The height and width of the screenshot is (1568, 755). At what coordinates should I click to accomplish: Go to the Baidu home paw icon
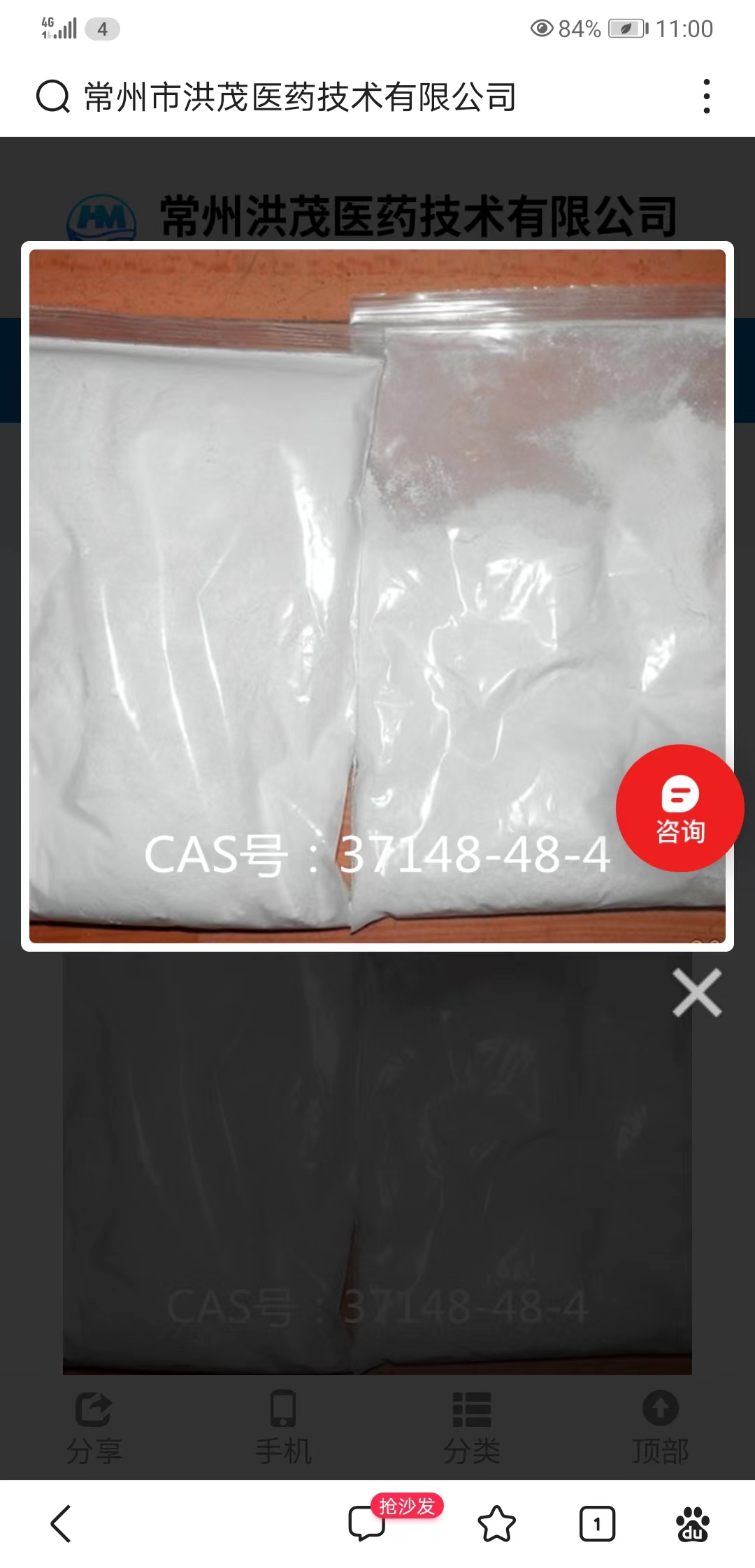692,1523
